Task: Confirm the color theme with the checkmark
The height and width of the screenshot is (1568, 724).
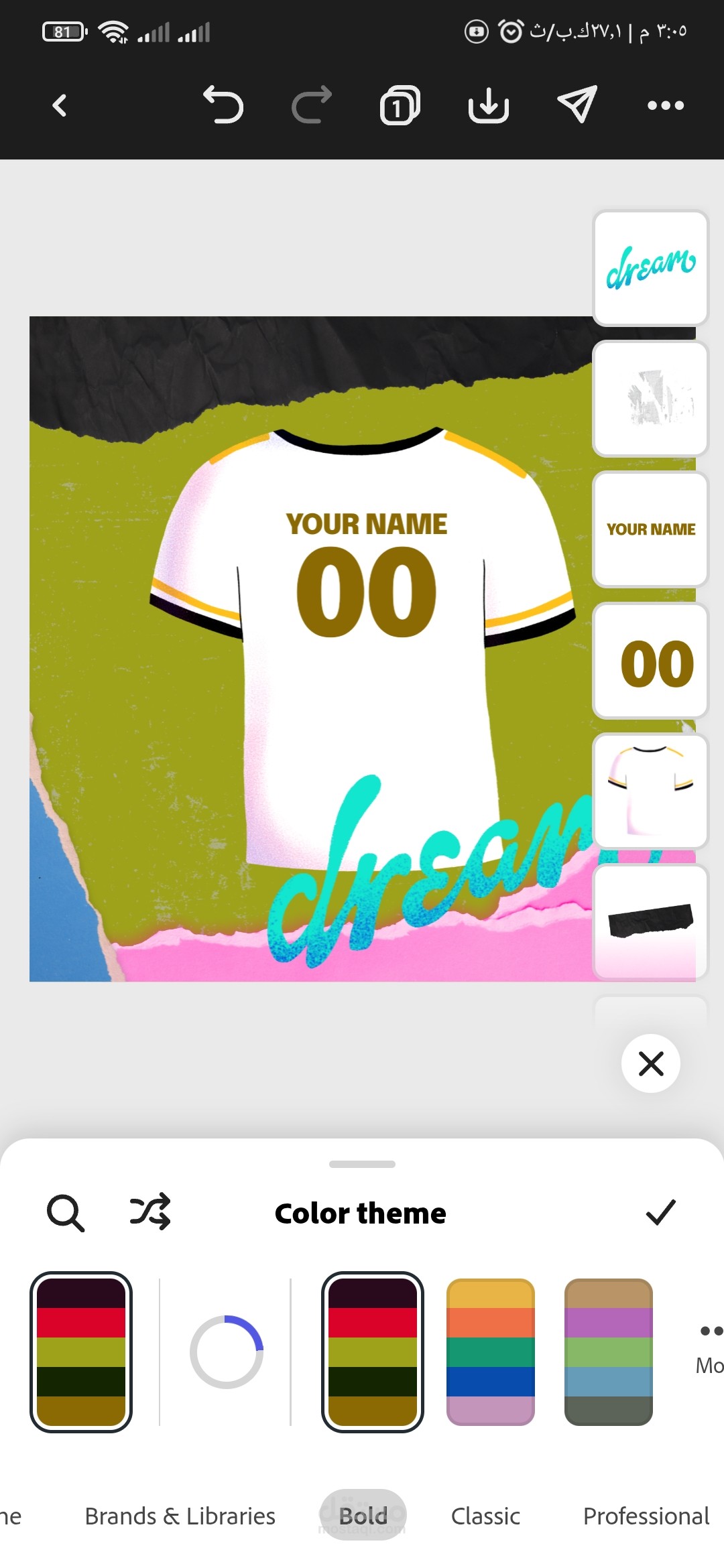Action: coord(661,1212)
